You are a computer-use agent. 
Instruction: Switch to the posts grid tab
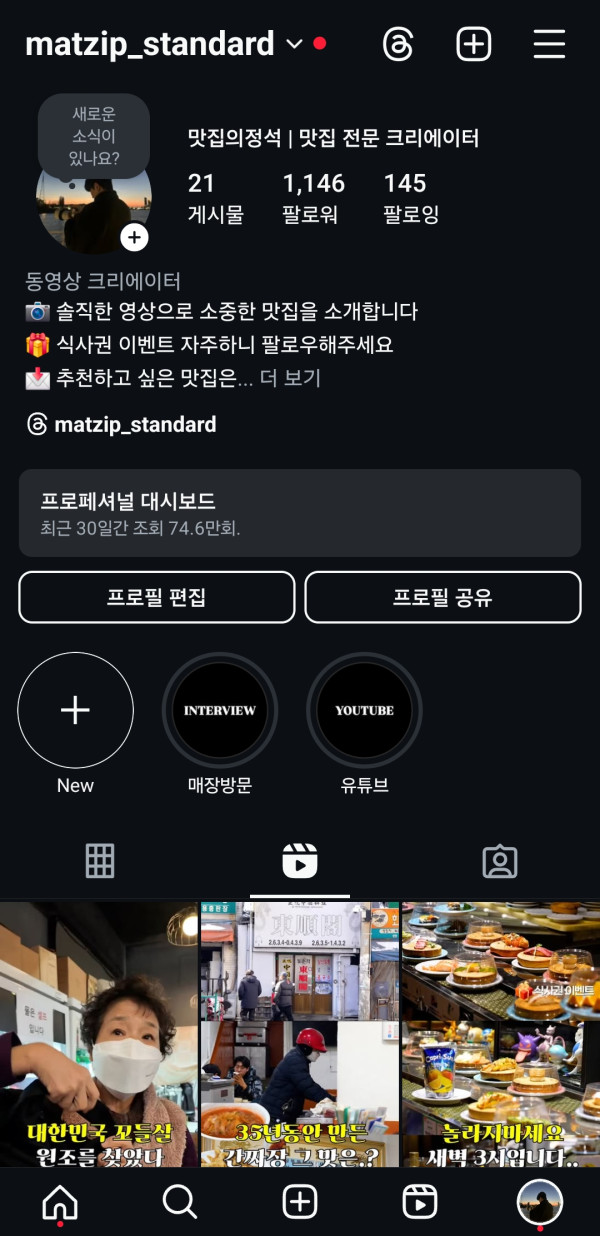pyautogui.click(x=100, y=861)
